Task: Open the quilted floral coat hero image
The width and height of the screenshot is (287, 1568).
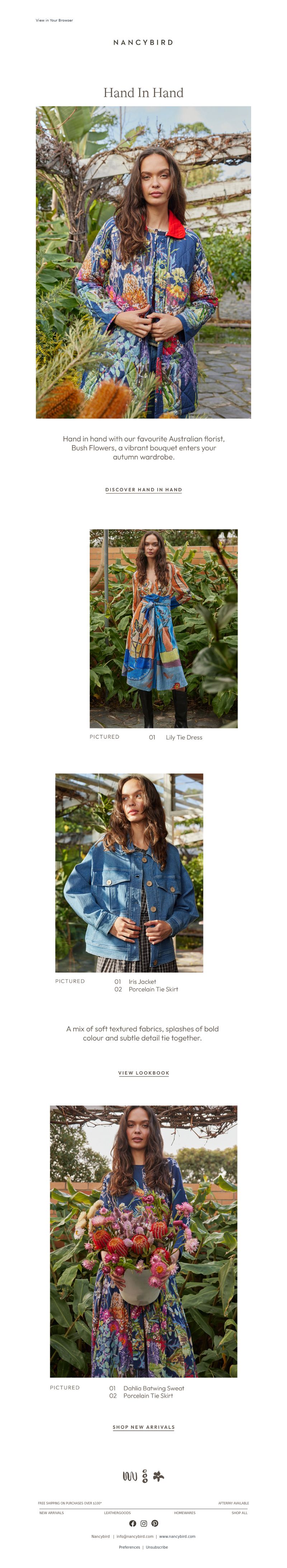Action: (x=143, y=262)
